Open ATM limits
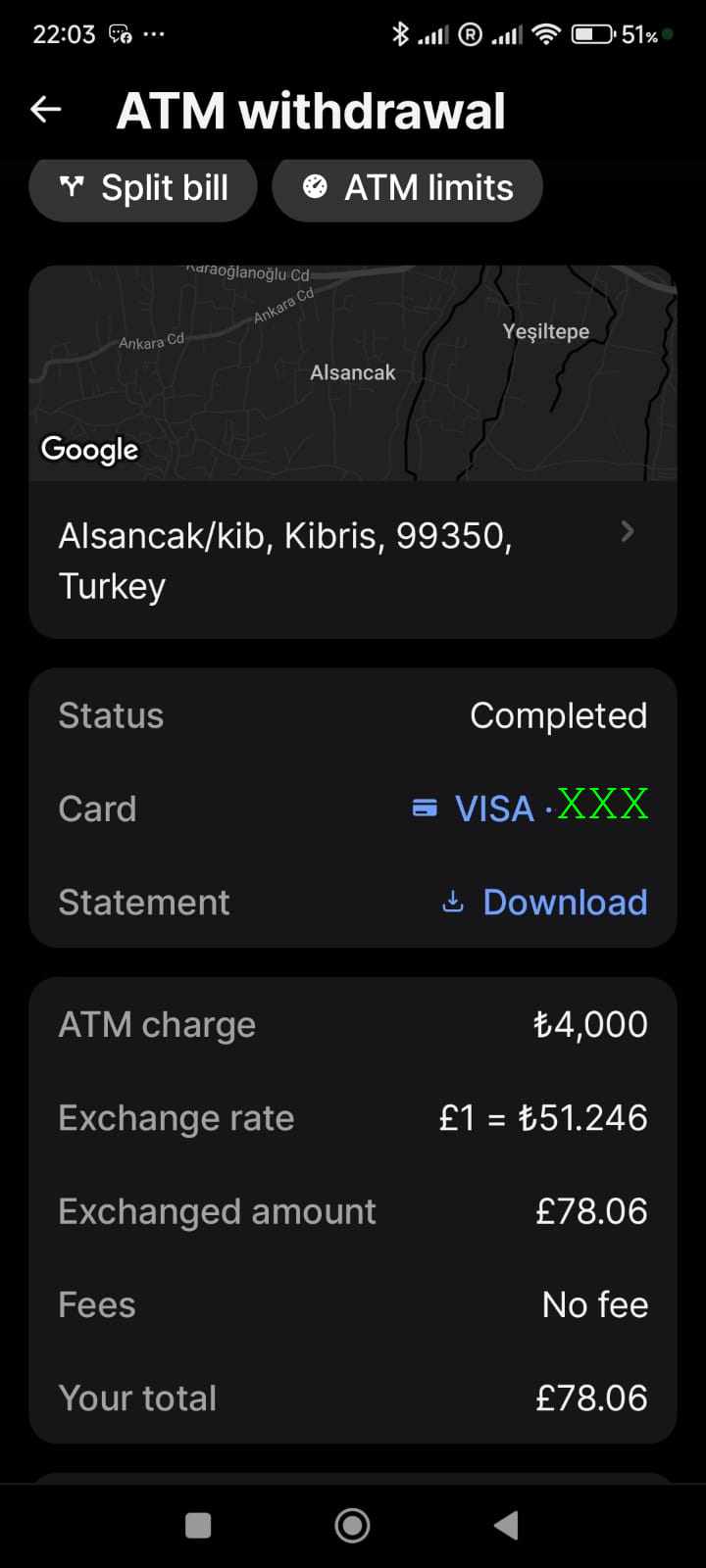 point(407,188)
